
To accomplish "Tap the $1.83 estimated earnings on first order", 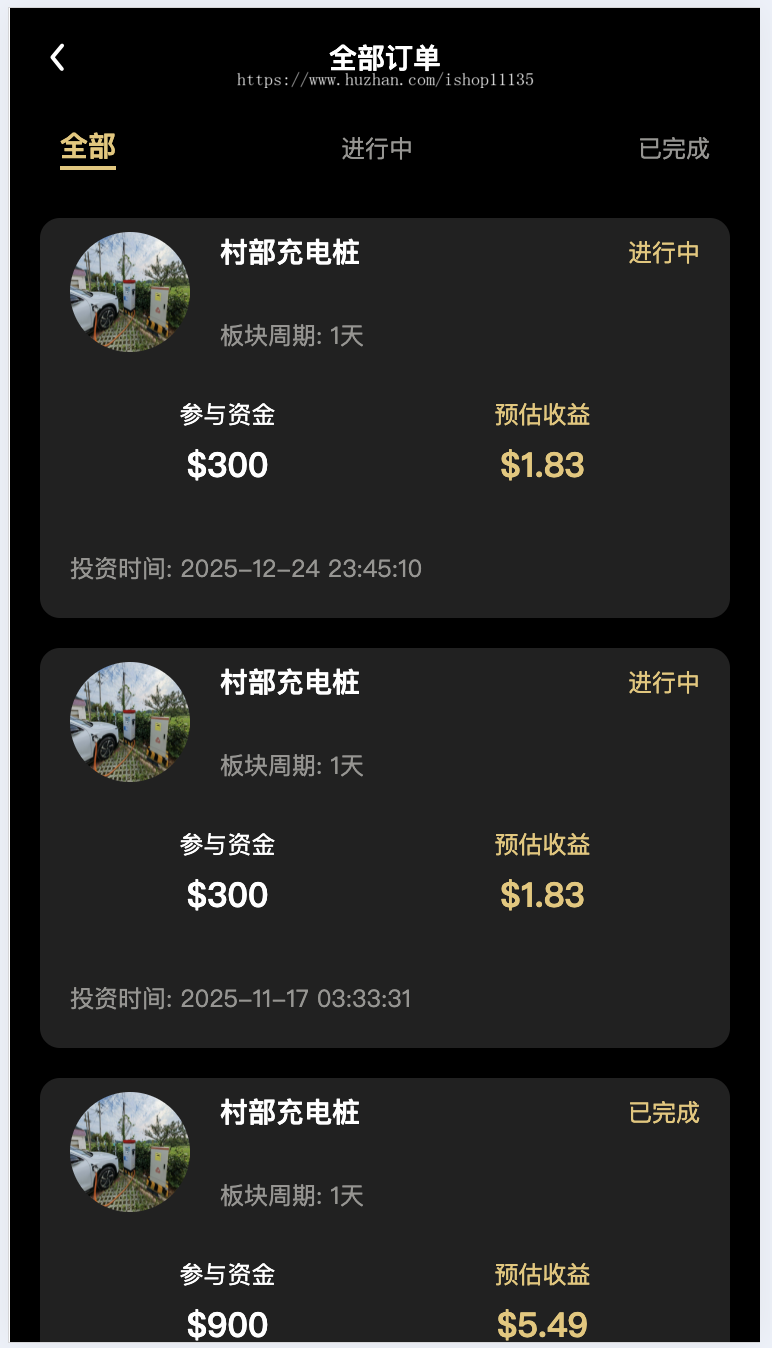I will pos(542,464).
